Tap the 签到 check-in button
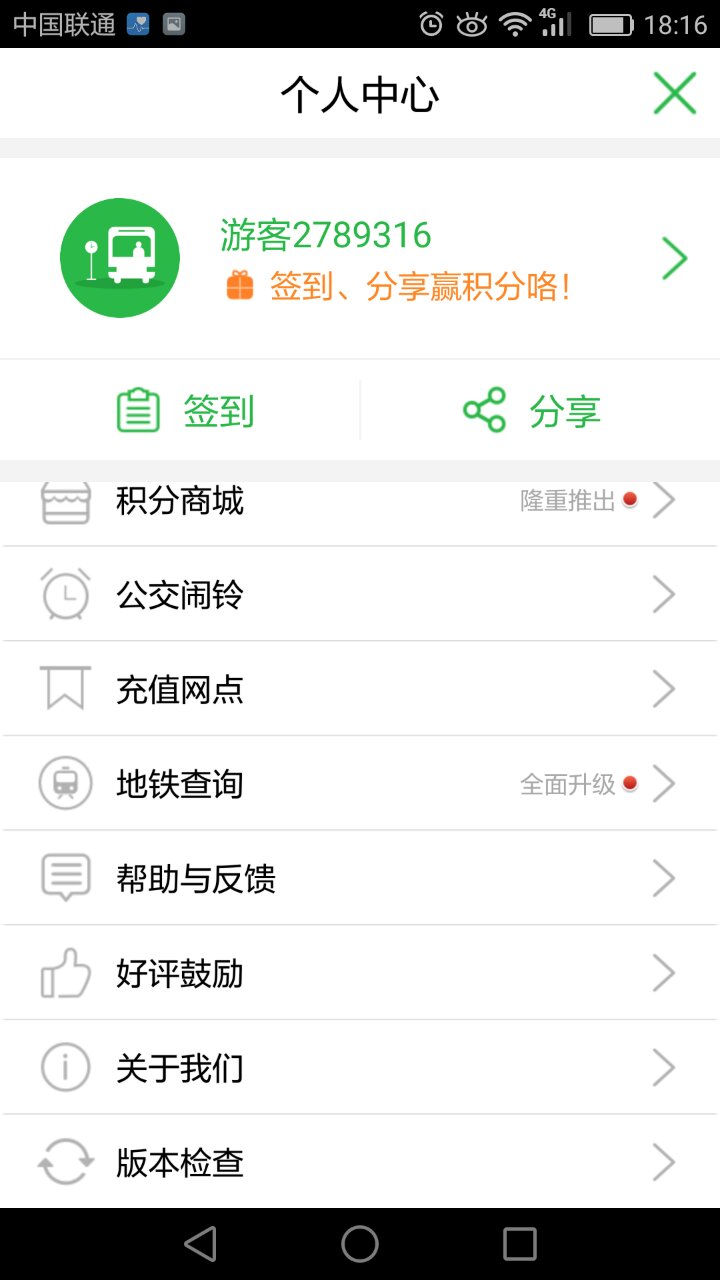The width and height of the screenshot is (720, 1280). pyautogui.click(x=185, y=411)
